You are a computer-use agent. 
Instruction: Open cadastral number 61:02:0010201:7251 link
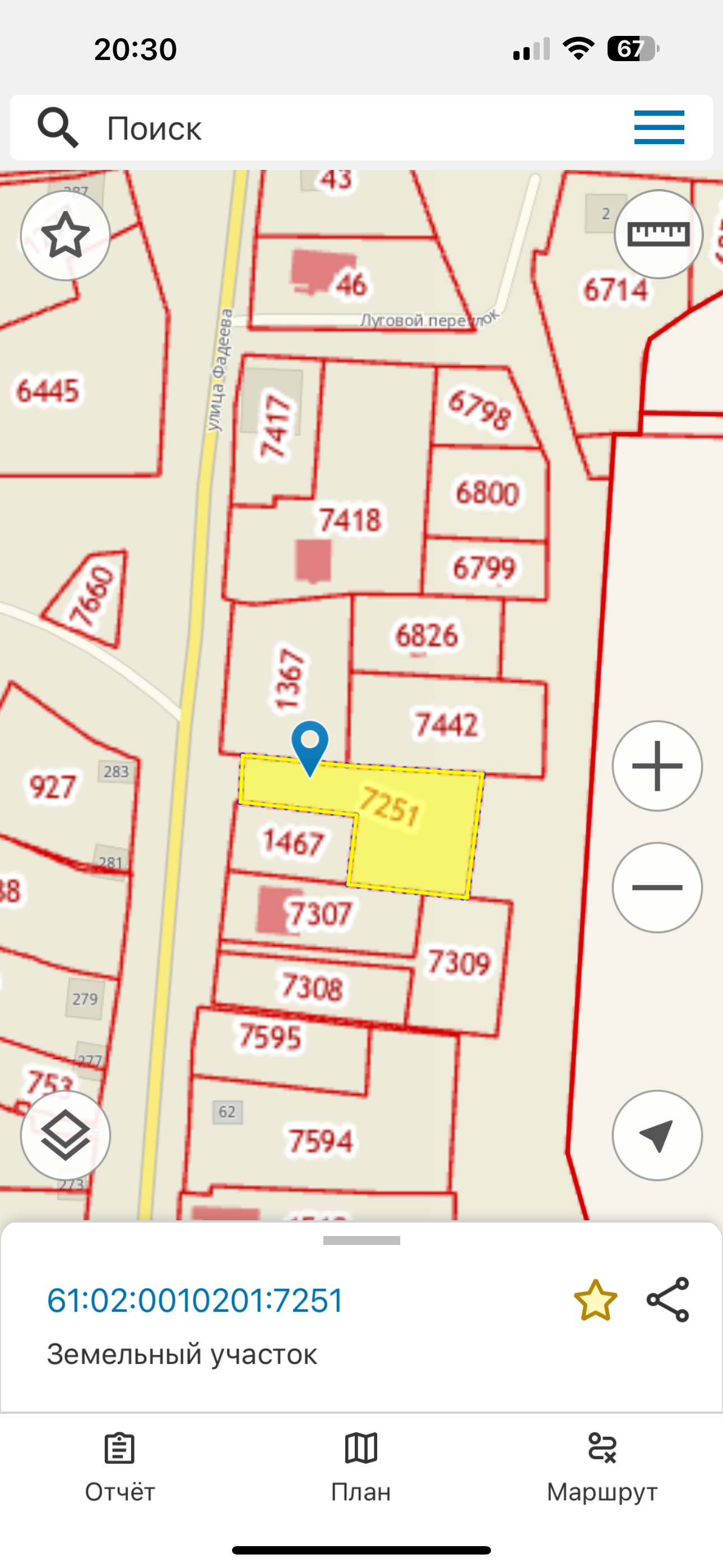point(196,1300)
